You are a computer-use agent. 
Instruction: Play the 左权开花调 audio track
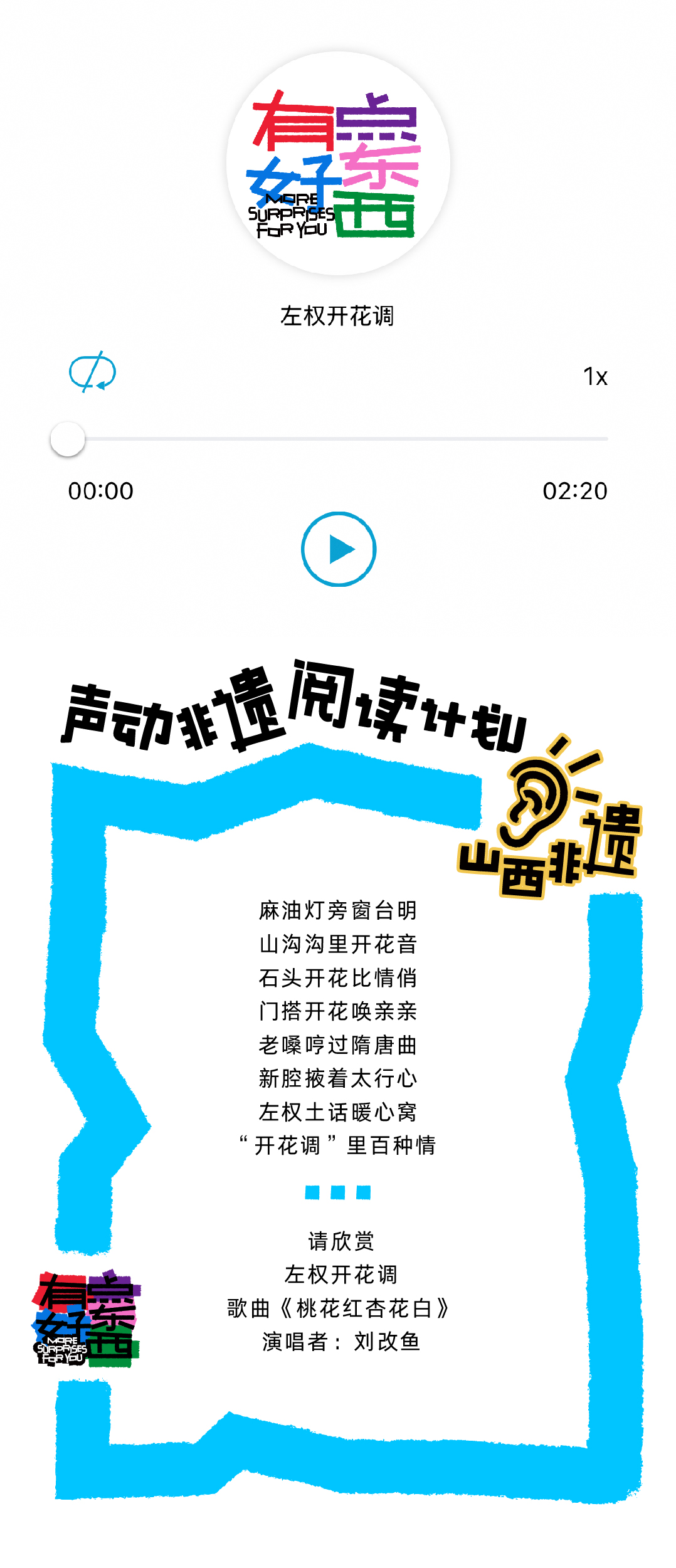338,549
